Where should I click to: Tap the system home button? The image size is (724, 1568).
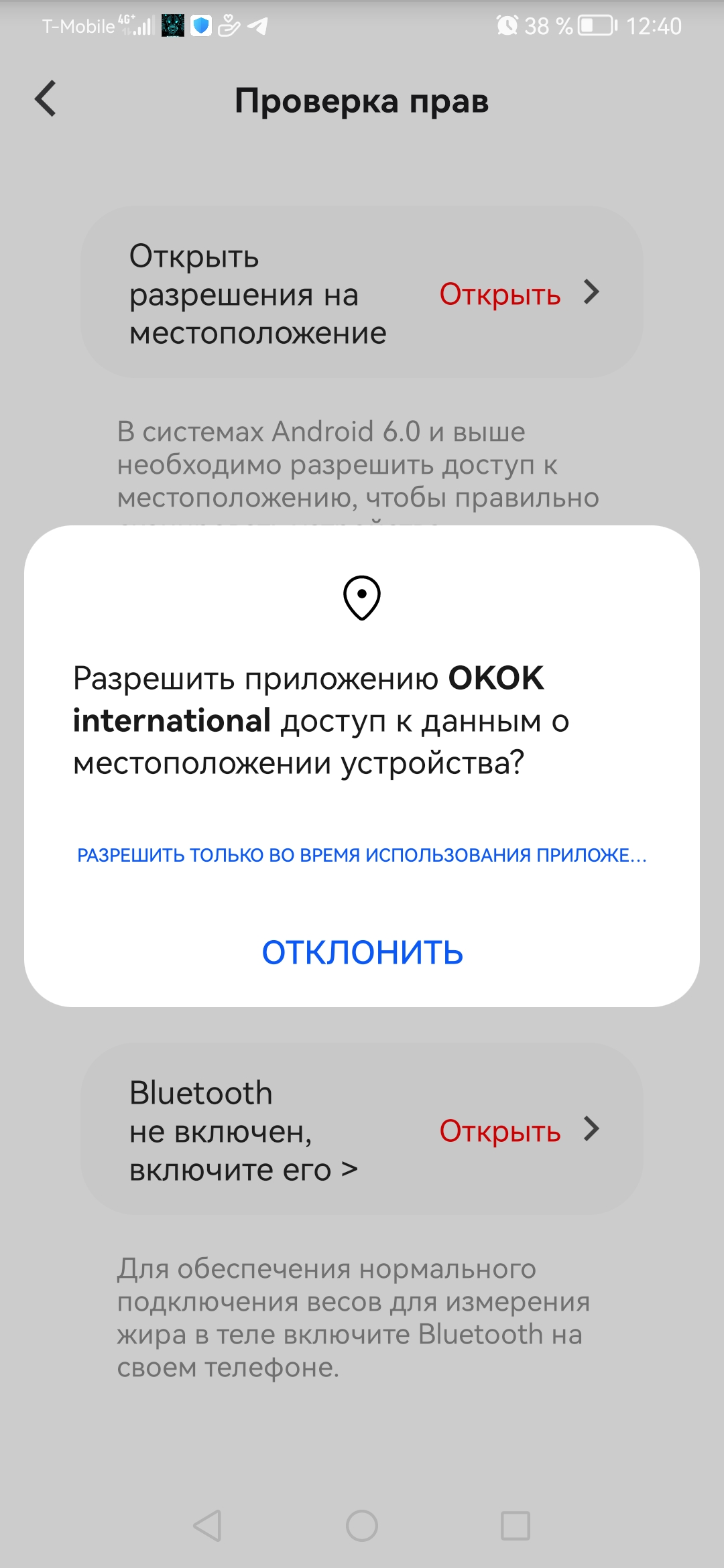(362, 1526)
